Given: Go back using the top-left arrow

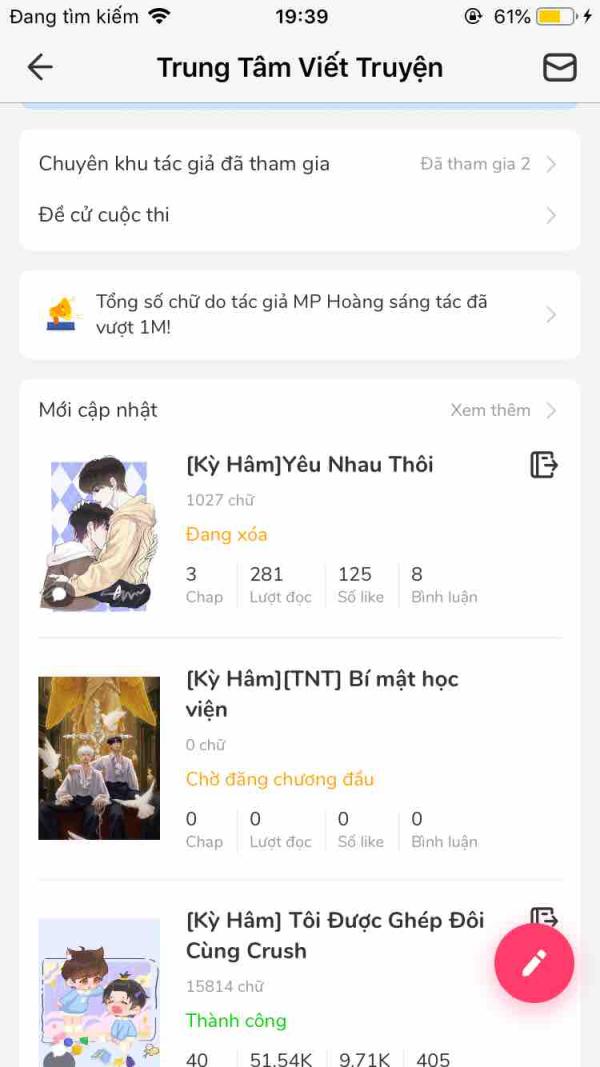Looking at the screenshot, I should [40, 67].
